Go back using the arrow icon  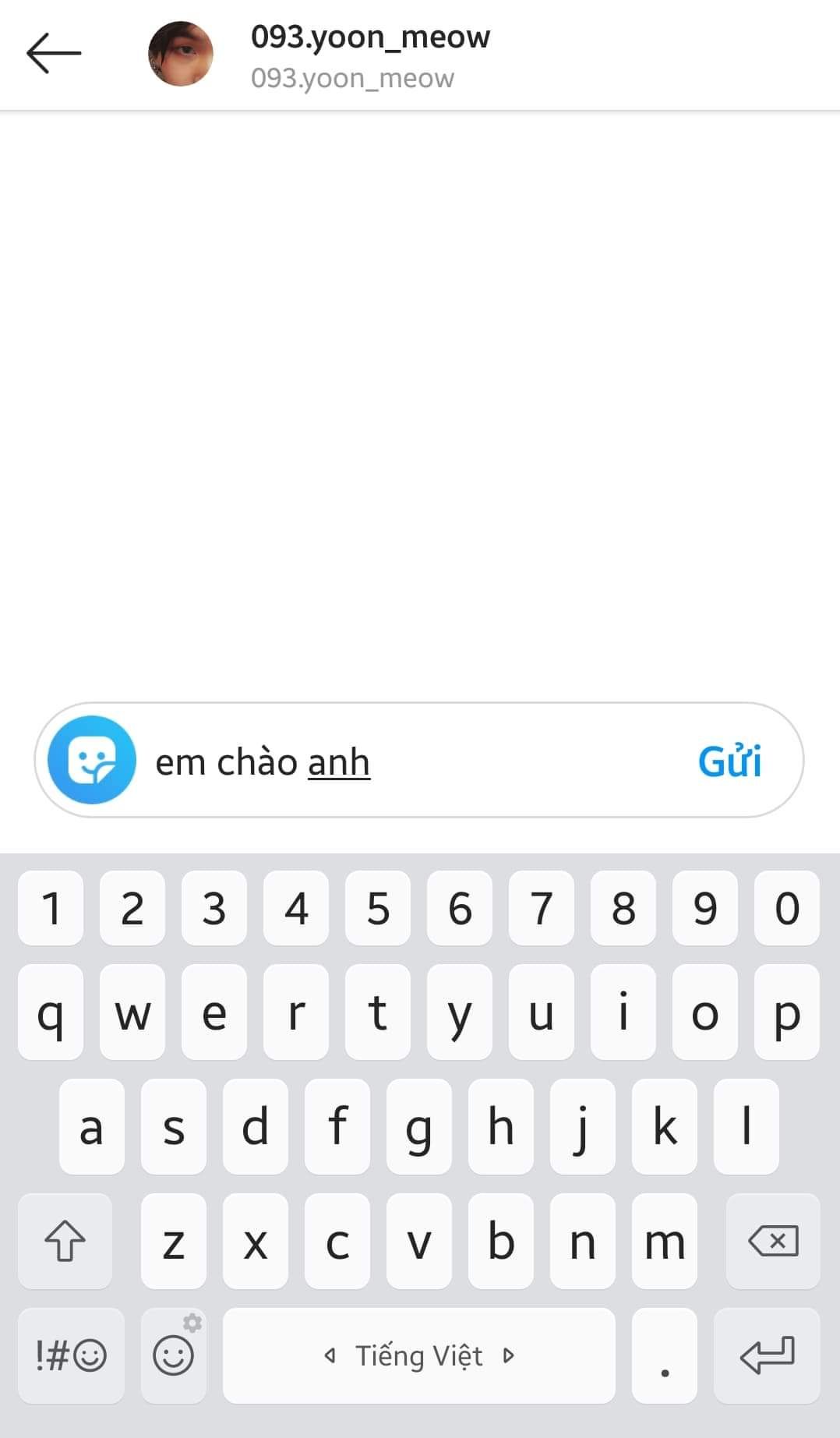[54, 53]
